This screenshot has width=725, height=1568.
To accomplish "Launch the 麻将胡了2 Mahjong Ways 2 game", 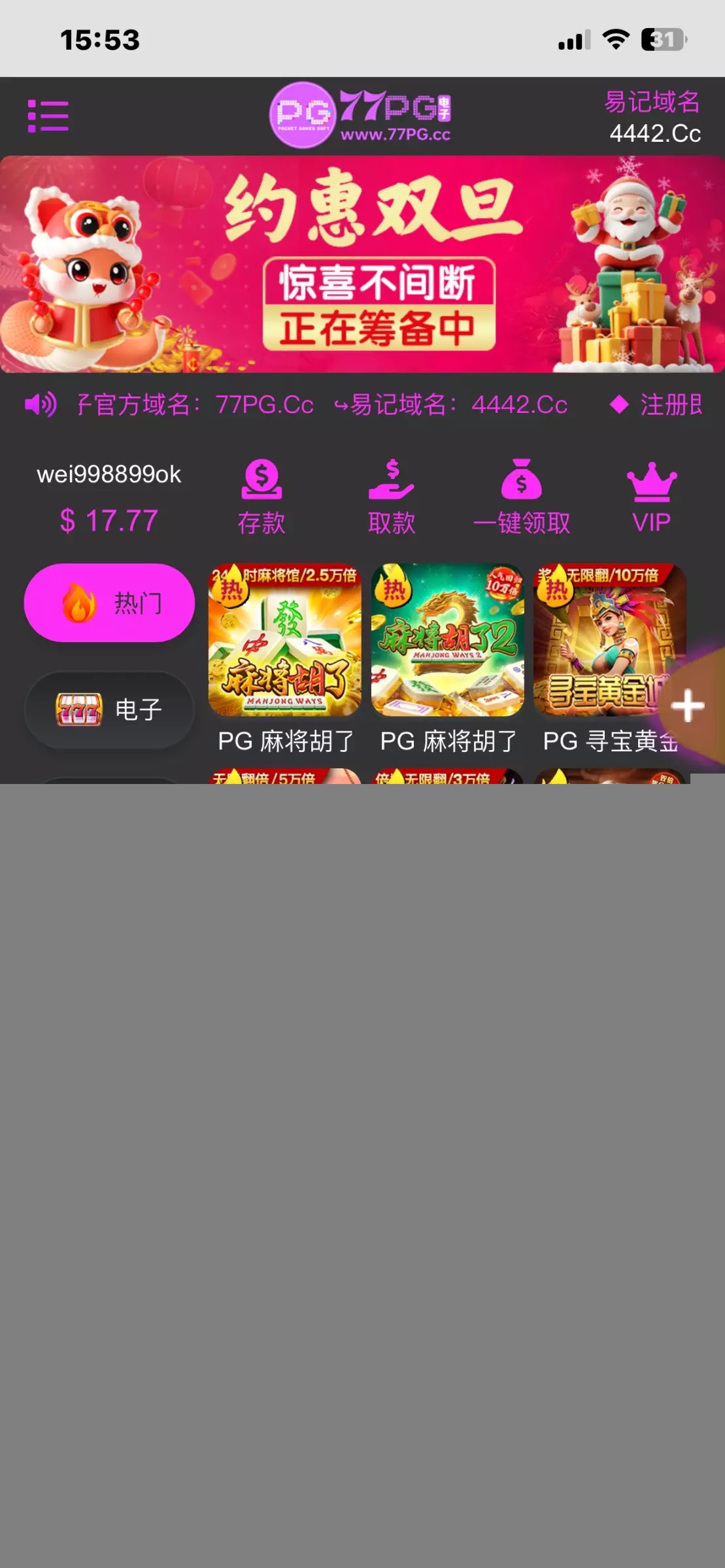I will [447, 640].
